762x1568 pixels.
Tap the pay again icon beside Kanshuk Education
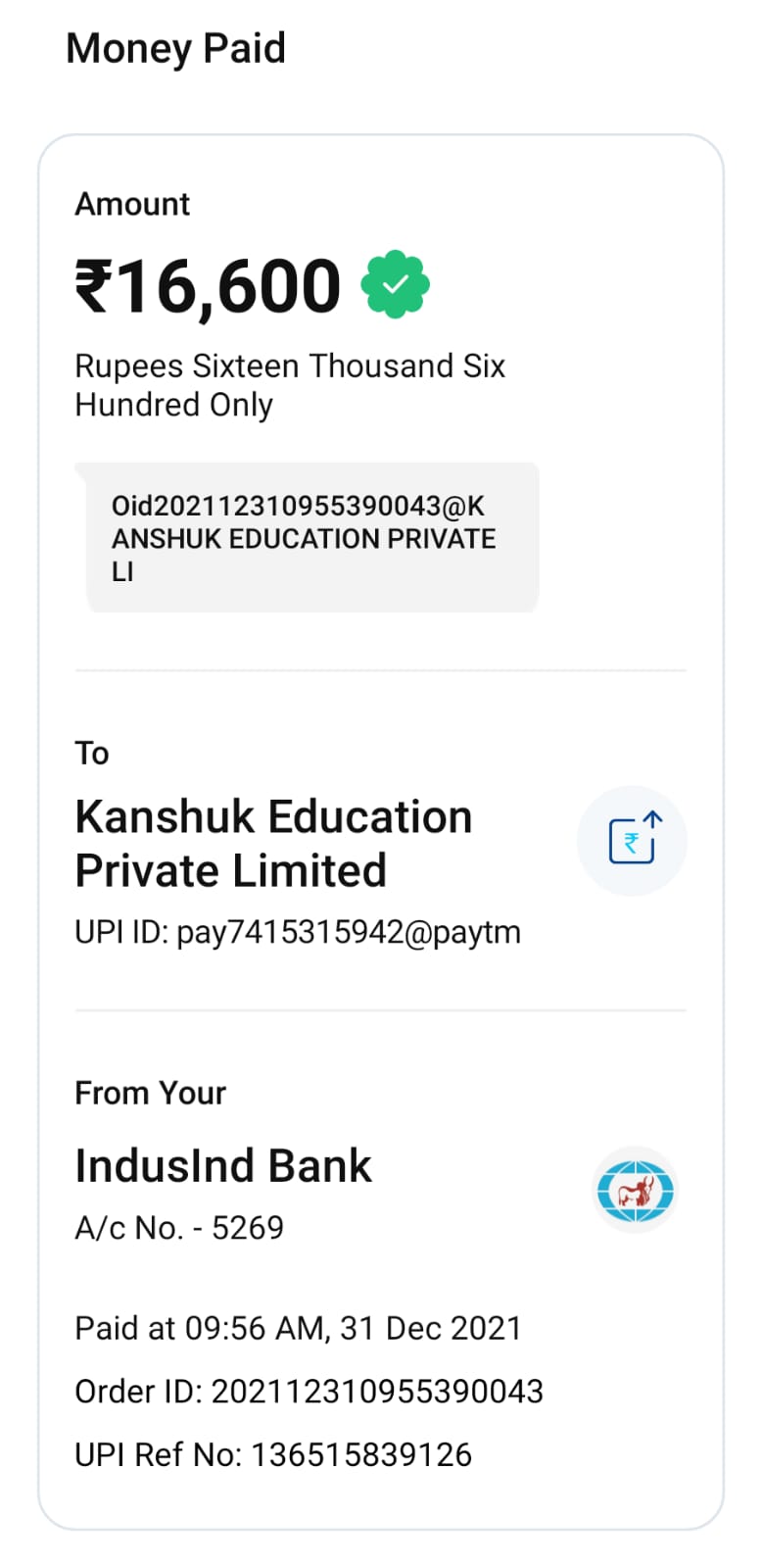[x=633, y=840]
